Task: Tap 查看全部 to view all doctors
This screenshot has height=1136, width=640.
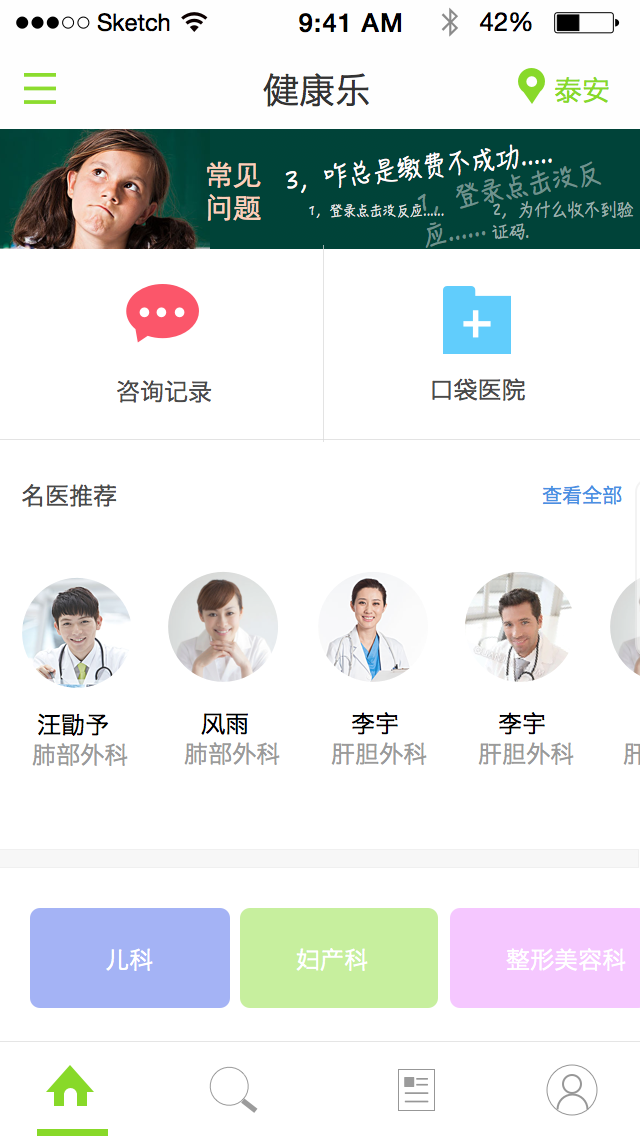Action: tap(582, 496)
